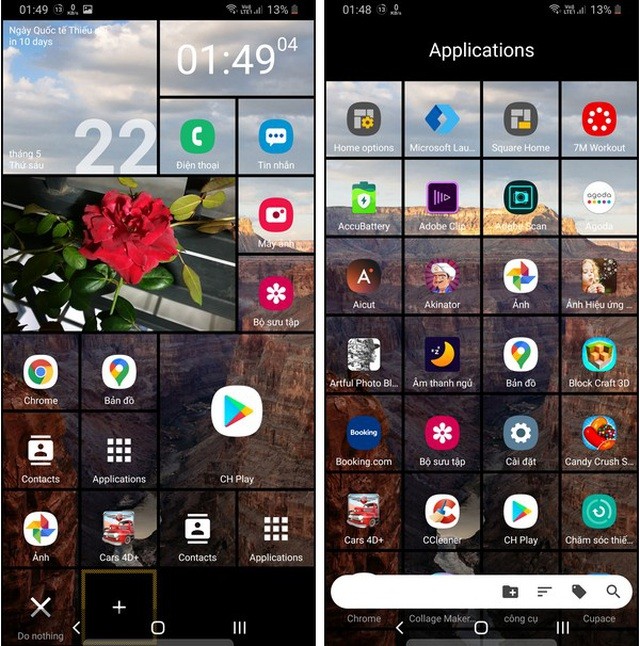Create a new folder with folder-plus icon
This screenshot has height=646, width=640.
510,591
